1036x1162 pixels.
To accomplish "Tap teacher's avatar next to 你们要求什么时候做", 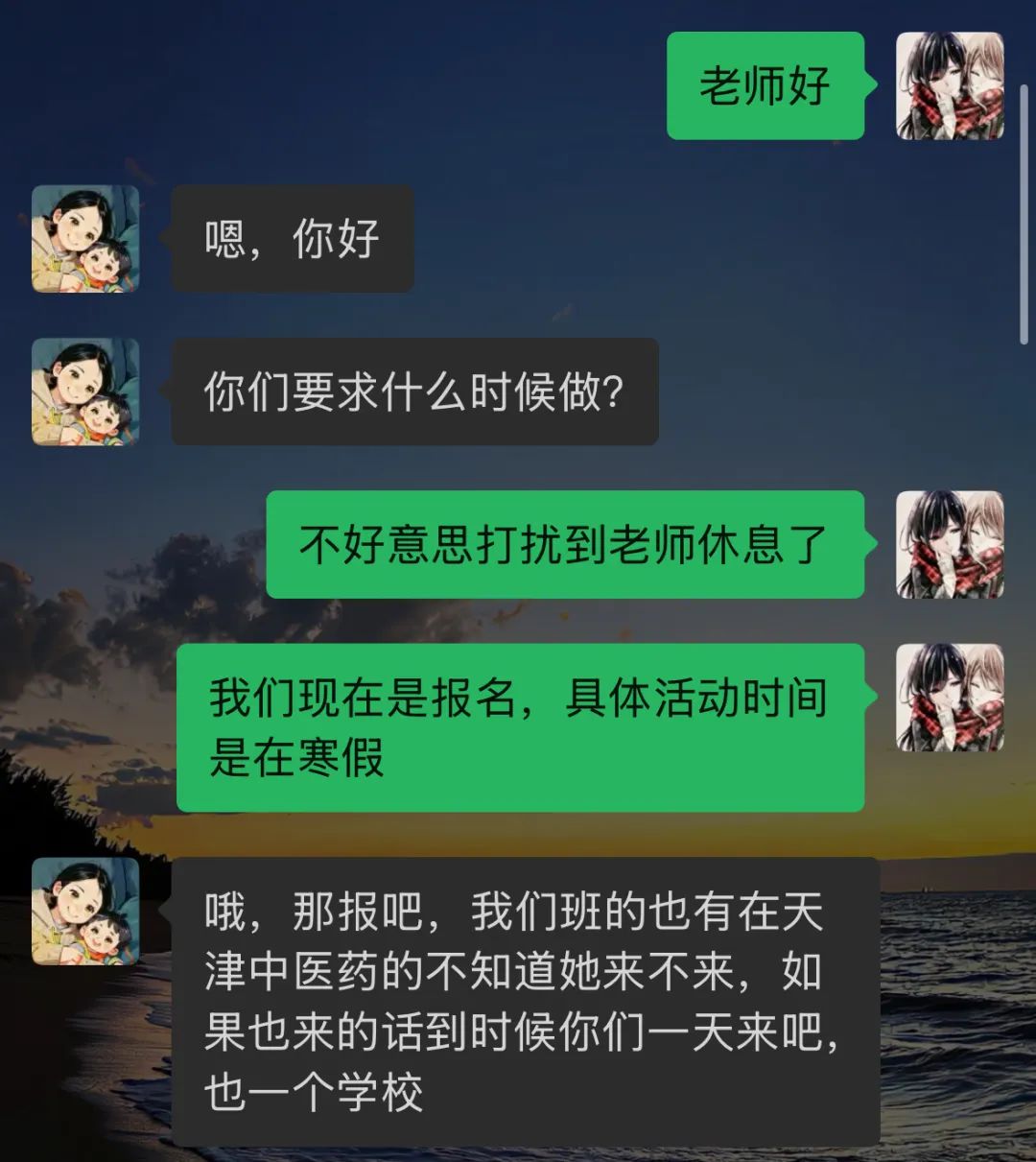I will [85, 391].
